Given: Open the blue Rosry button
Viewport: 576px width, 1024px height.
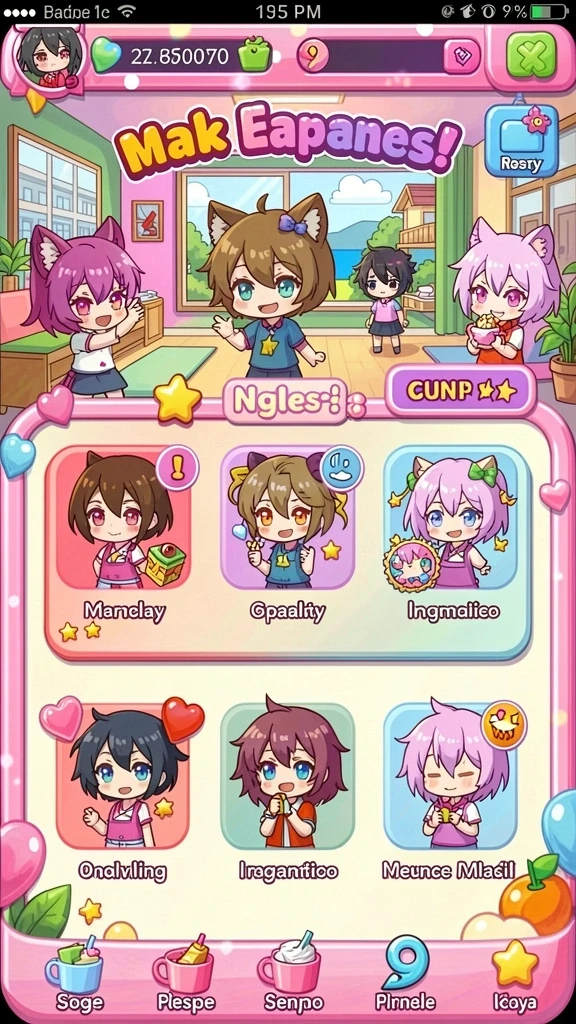Looking at the screenshot, I should (x=521, y=140).
